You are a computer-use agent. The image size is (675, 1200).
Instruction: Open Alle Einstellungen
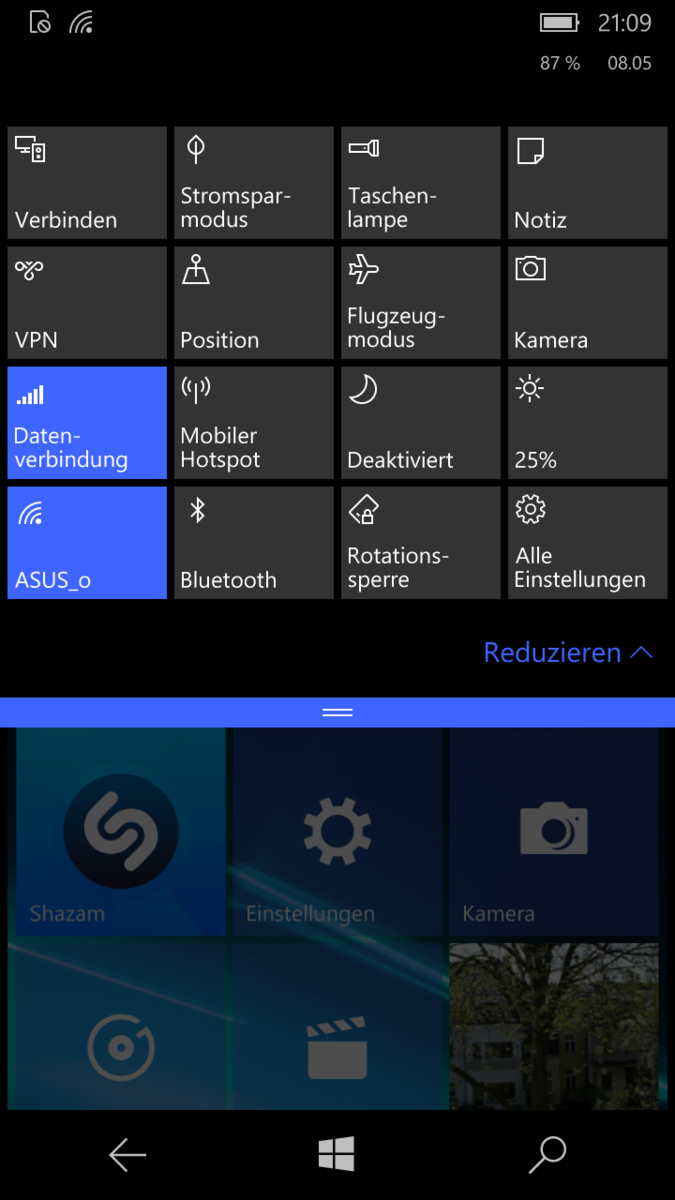click(x=588, y=543)
